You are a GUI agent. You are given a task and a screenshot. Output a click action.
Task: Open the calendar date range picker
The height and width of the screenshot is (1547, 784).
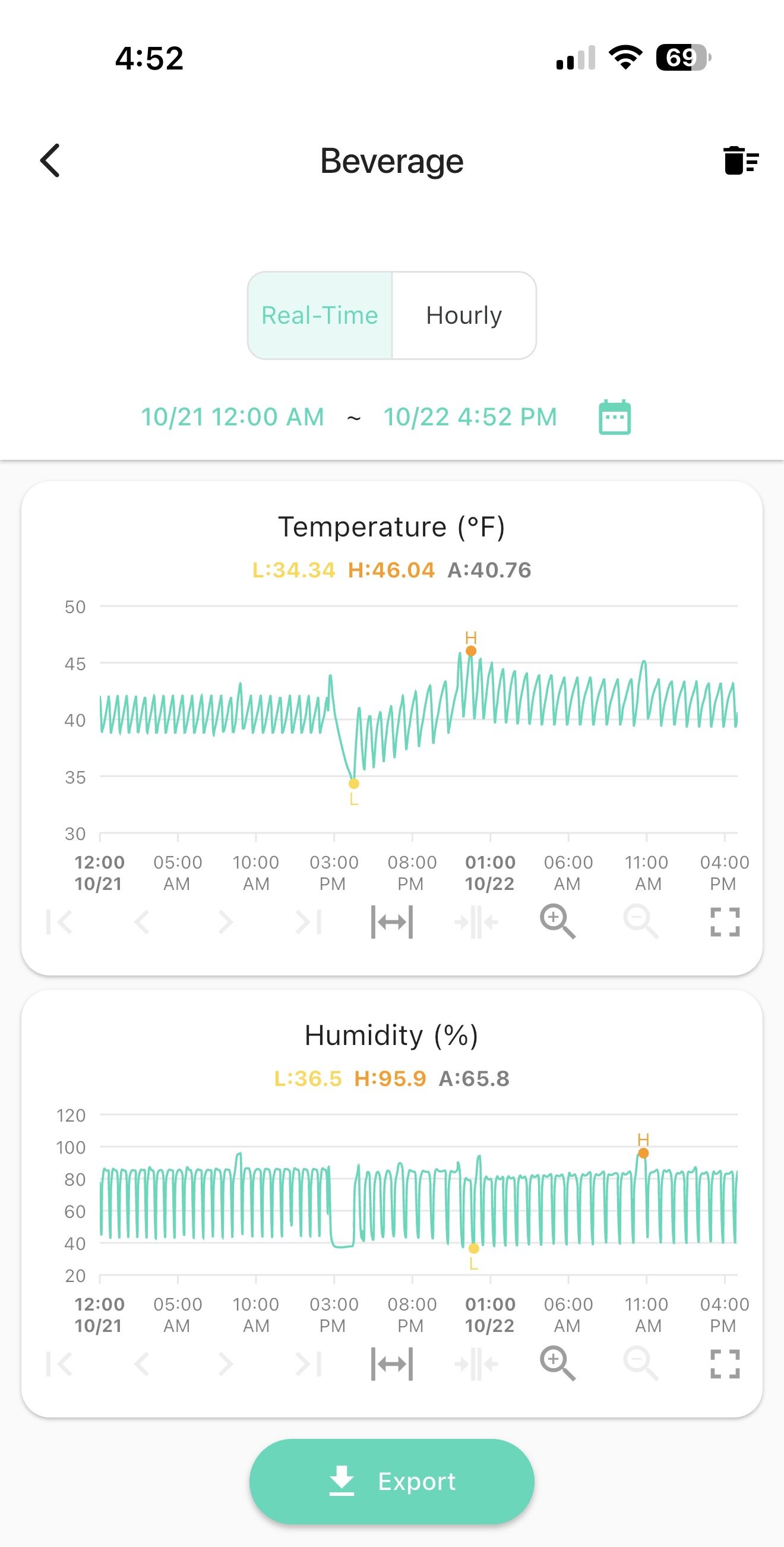(x=615, y=417)
